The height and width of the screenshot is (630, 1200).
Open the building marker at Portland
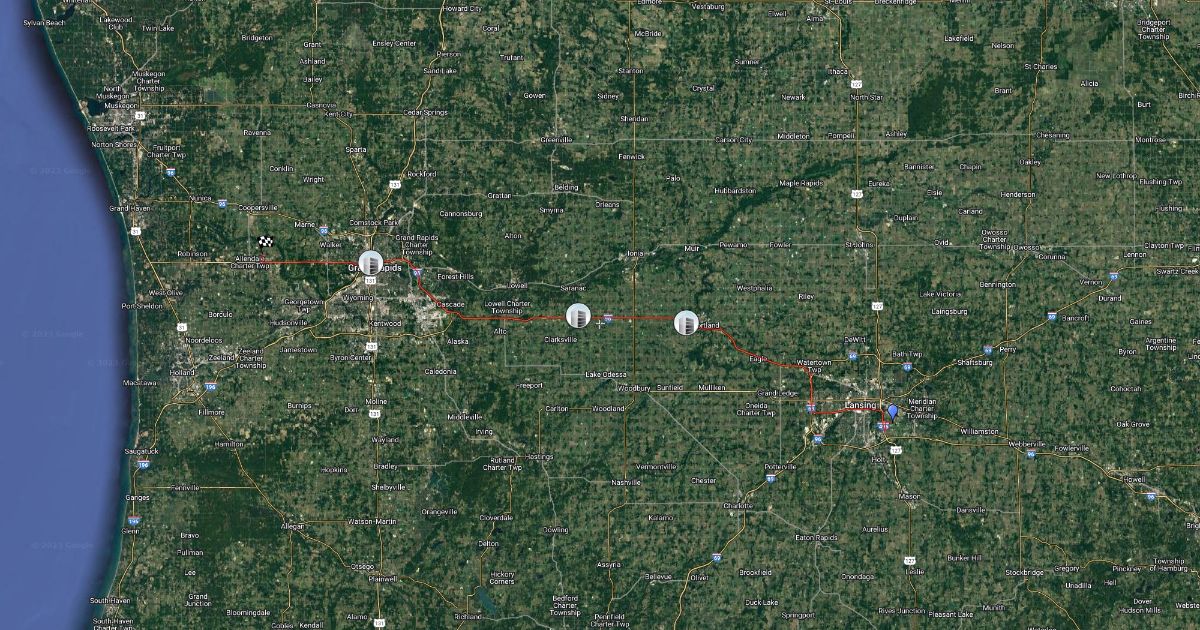[686, 322]
